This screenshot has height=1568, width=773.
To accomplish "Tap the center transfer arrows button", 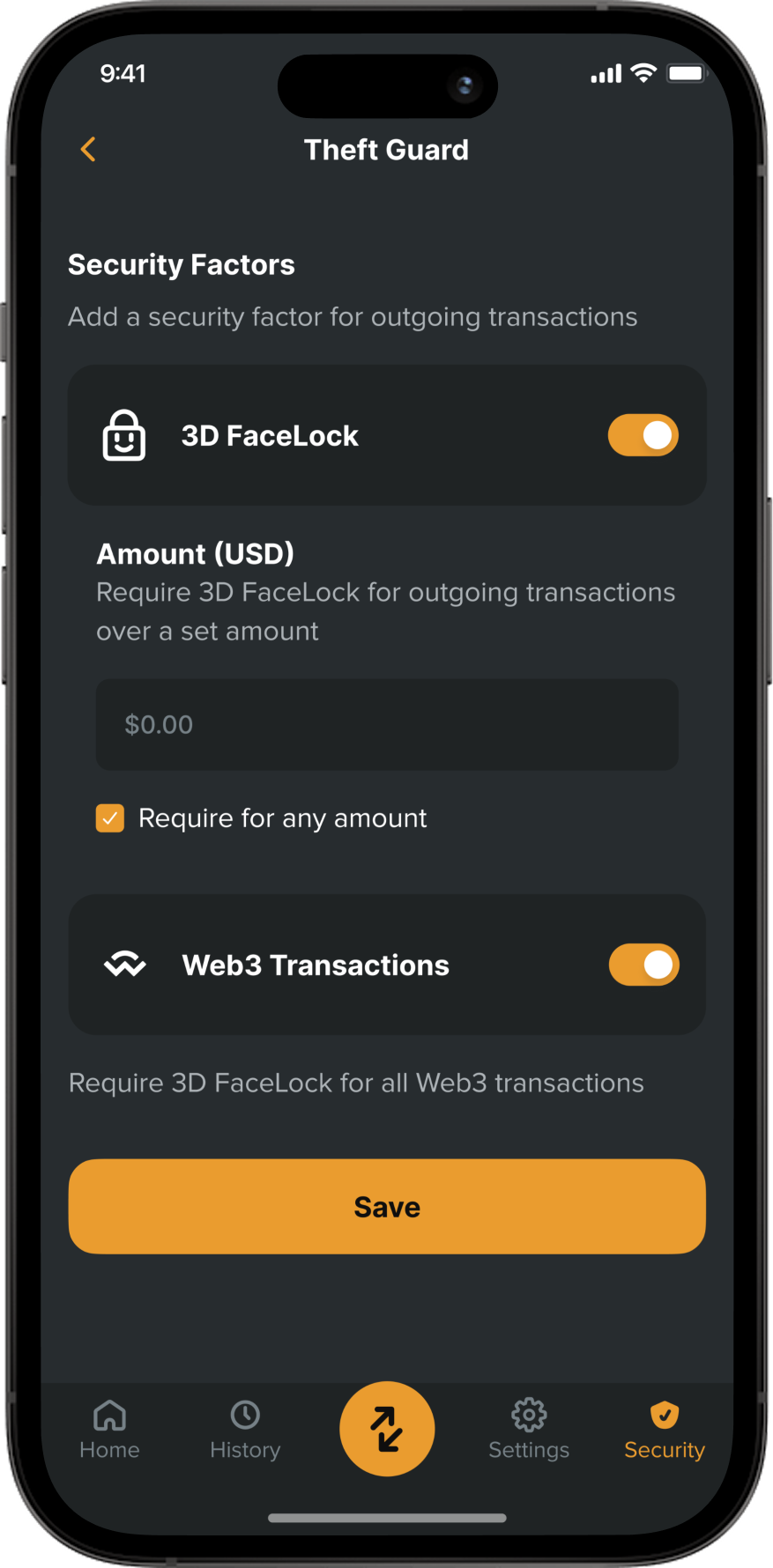I will [x=386, y=1428].
